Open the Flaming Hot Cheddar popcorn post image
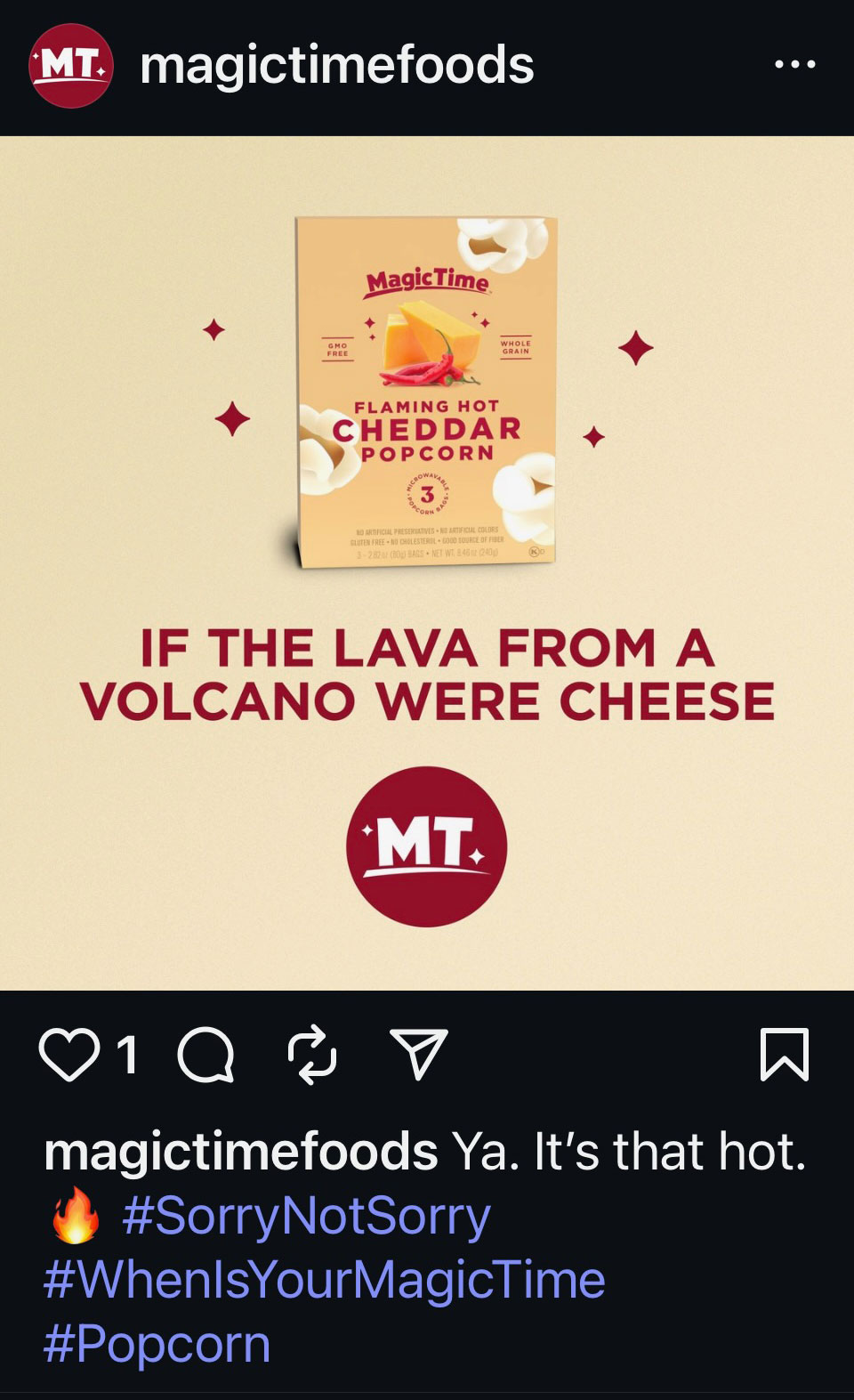Image resolution: width=854 pixels, height=1400 pixels. [x=427, y=562]
